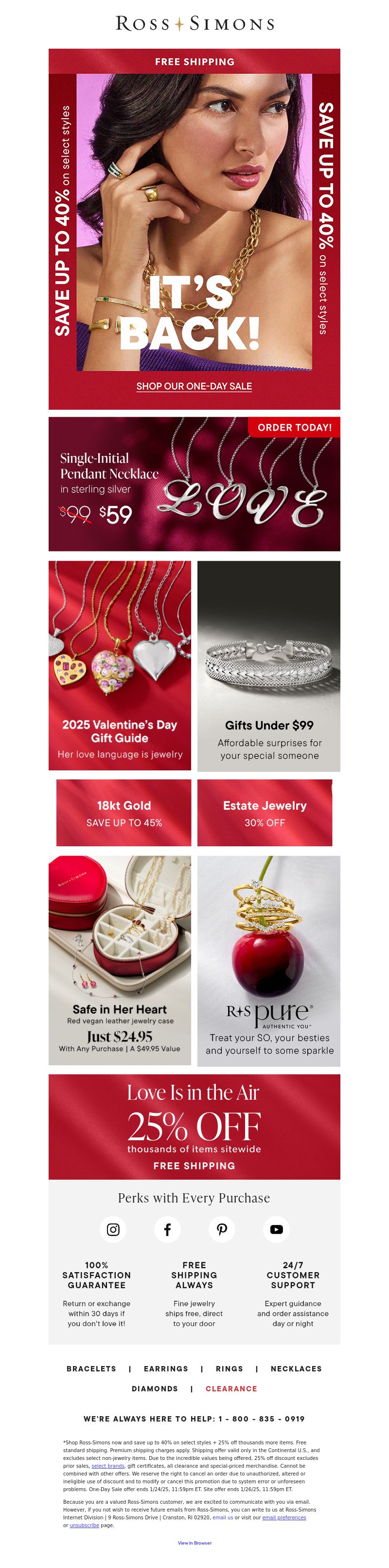Select the Estate Jewelry 30% Off button
Screen dimensions: 389x1568
(x=265, y=813)
